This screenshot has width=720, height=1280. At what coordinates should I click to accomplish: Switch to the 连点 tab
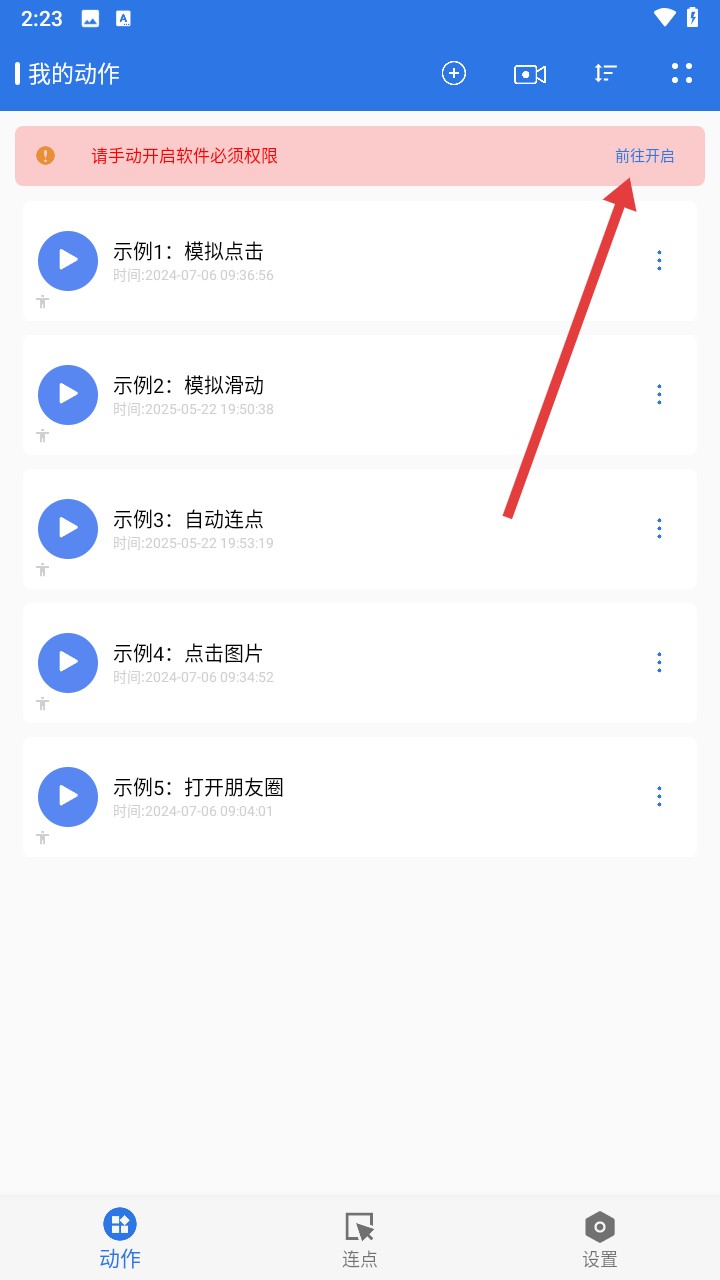click(359, 1238)
